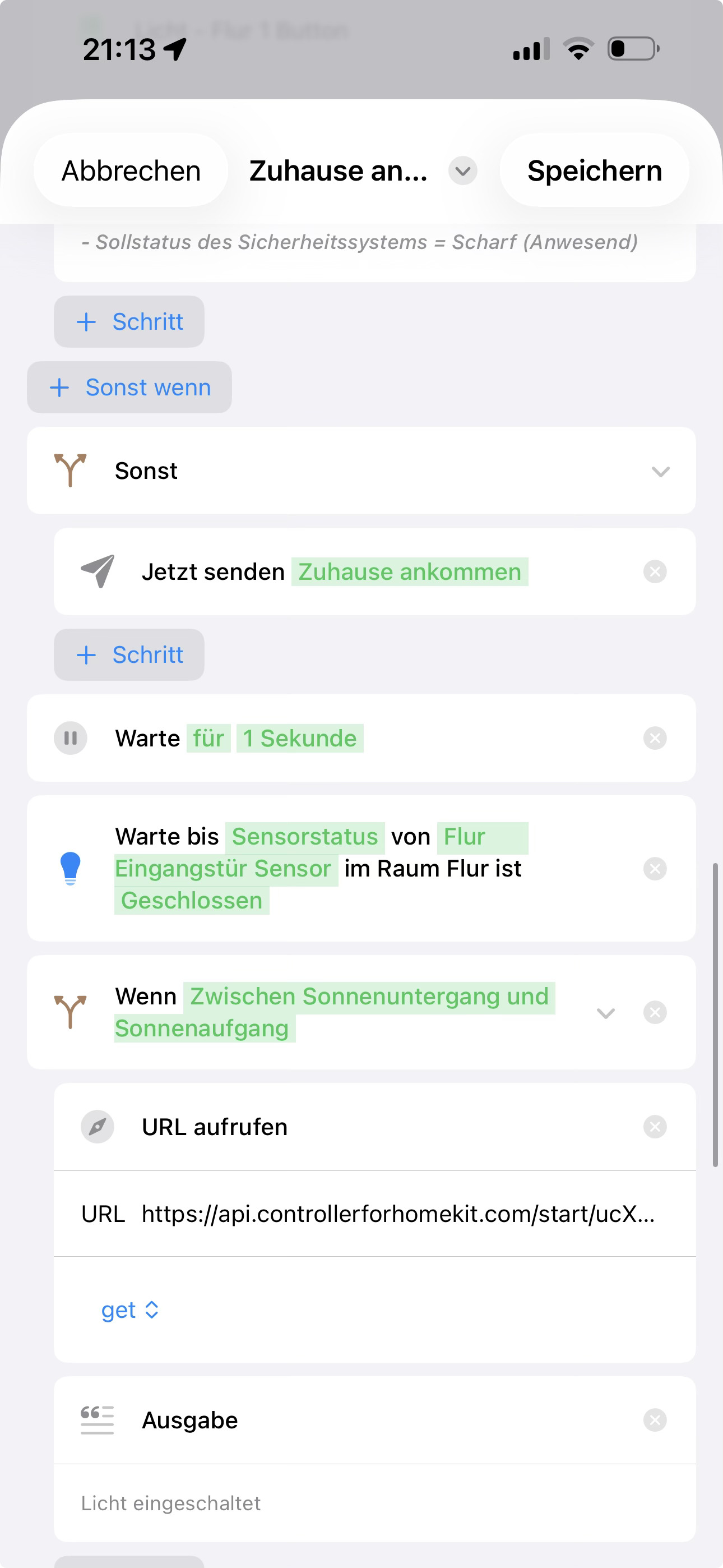Remove the URL aufrufen step

(x=655, y=1127)
